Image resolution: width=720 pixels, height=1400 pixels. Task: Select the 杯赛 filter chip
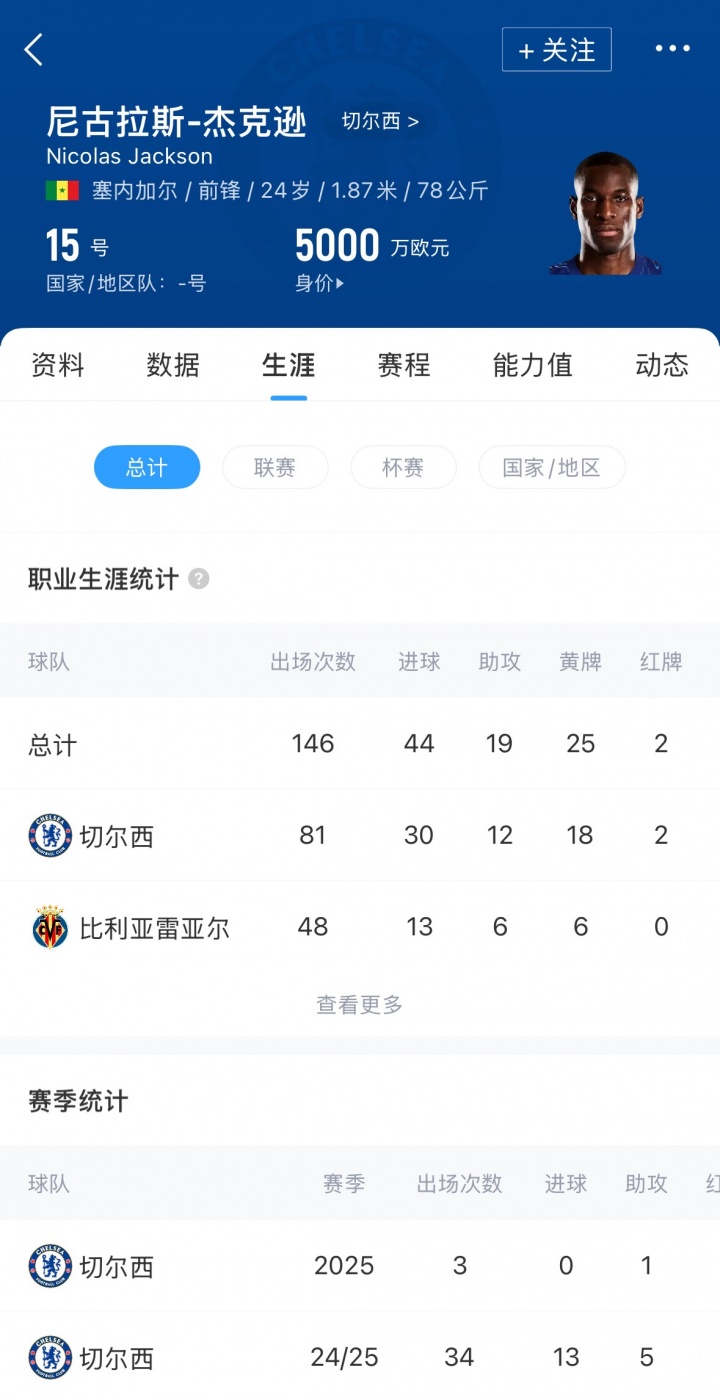pyautogui.click(x=403, y=467)
